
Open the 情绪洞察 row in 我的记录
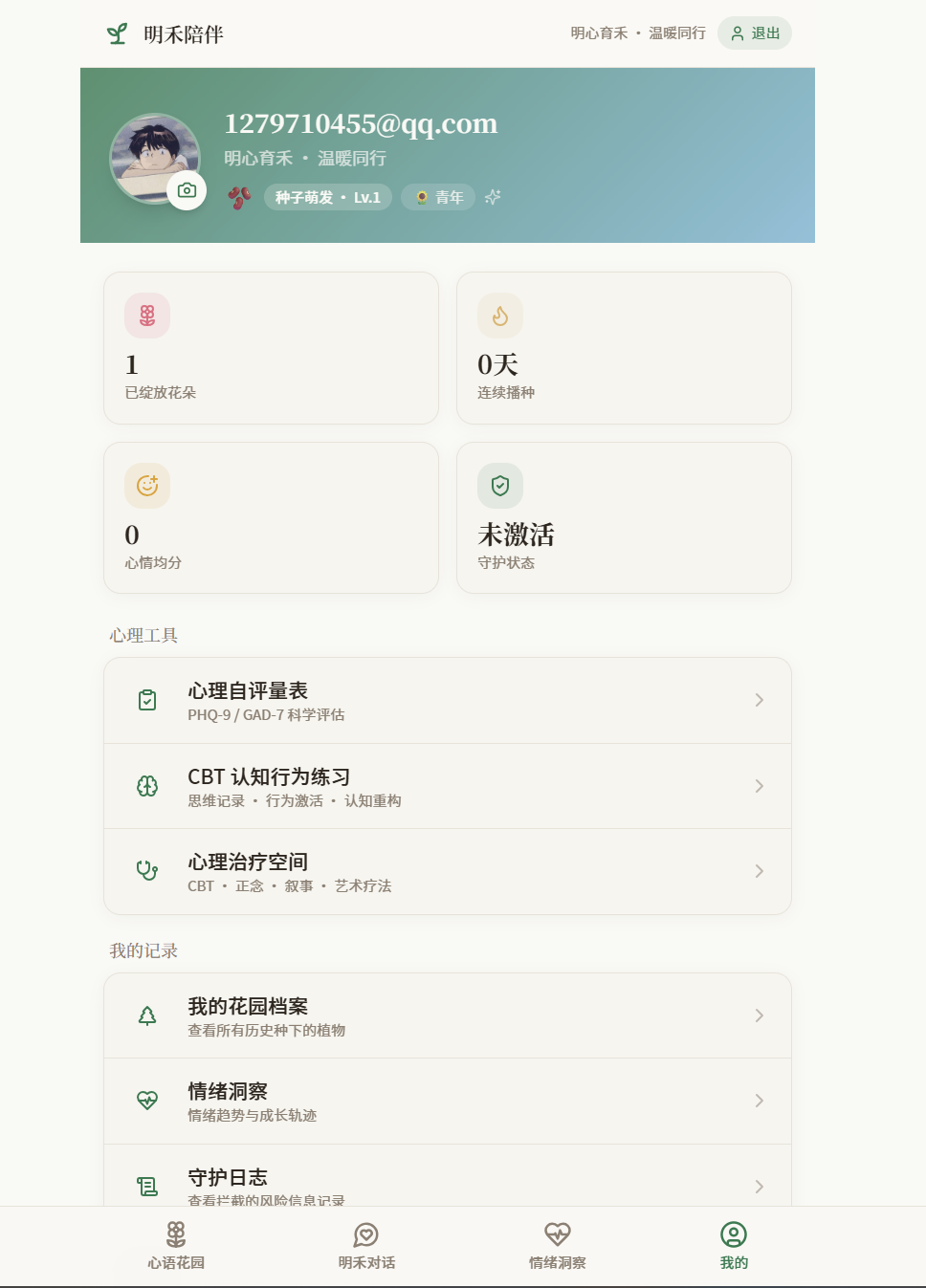point(447,1101)
